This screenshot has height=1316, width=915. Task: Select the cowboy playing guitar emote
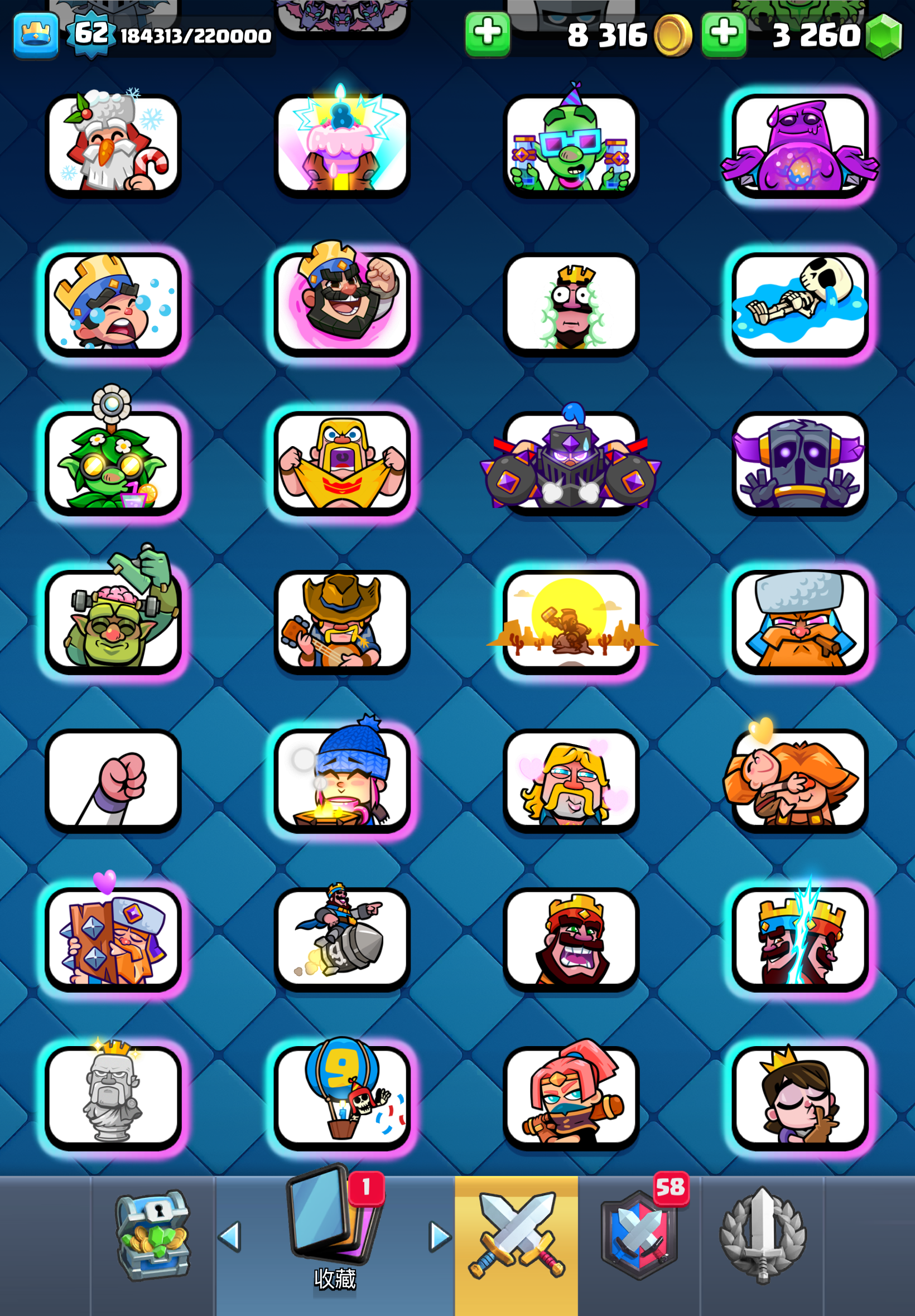(x=341, y=622)
